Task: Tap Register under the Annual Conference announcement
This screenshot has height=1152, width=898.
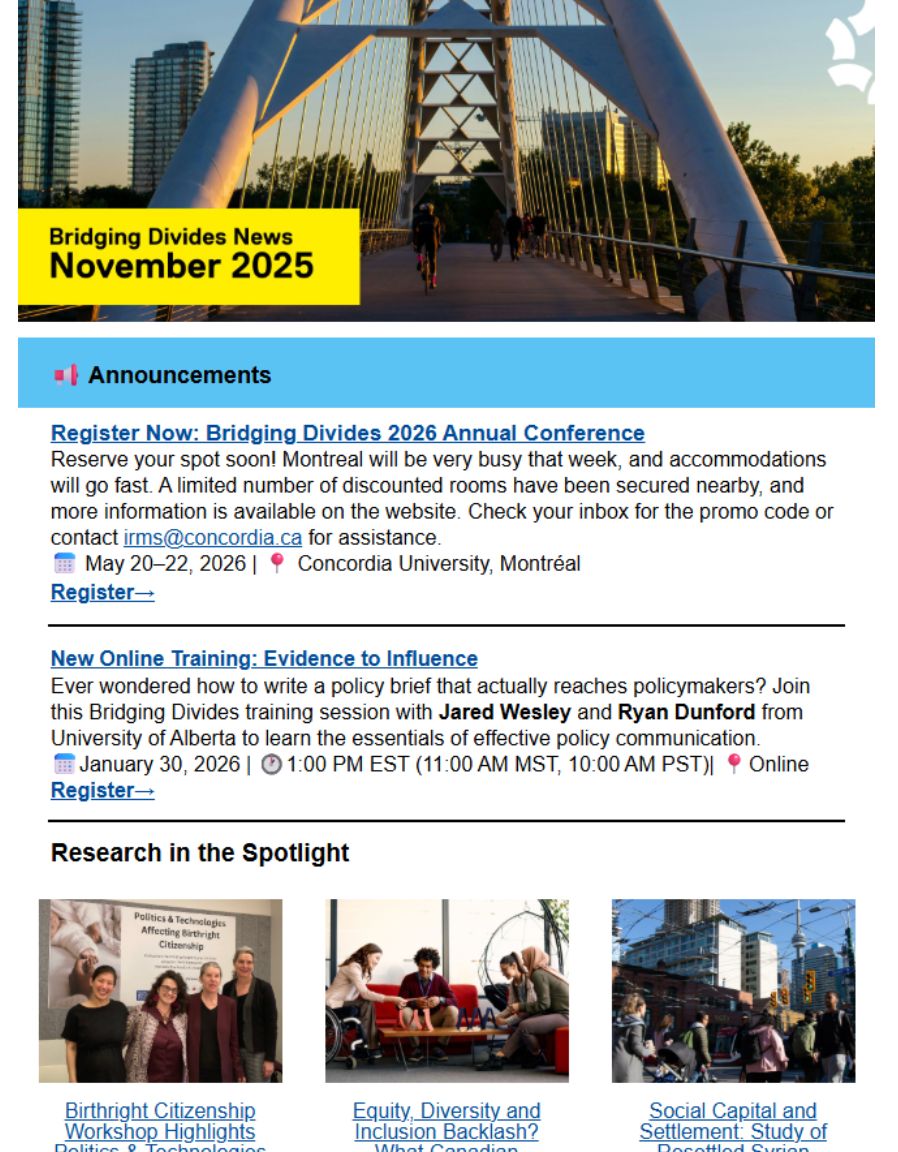Action: (x=102, y=592)
